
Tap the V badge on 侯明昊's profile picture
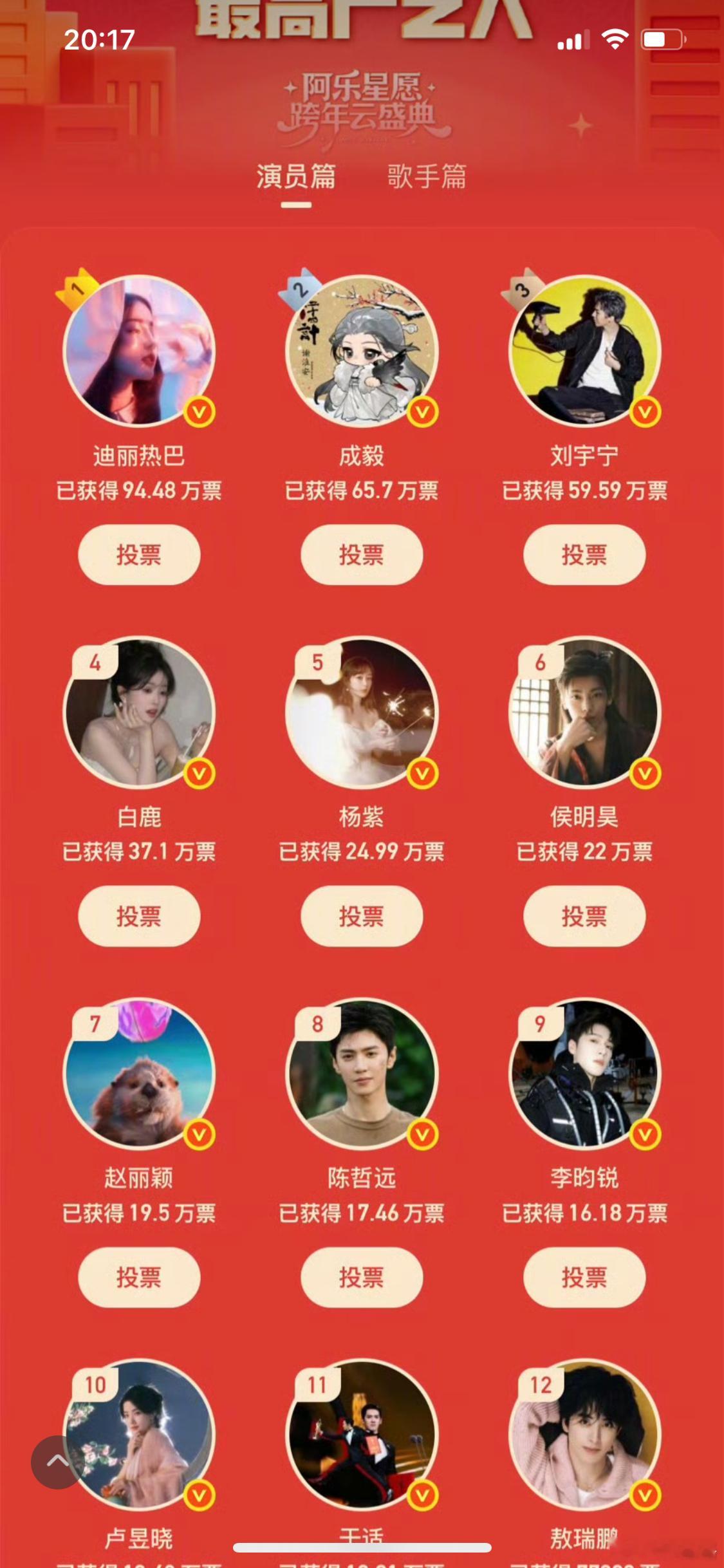click(x=645, y=774)
